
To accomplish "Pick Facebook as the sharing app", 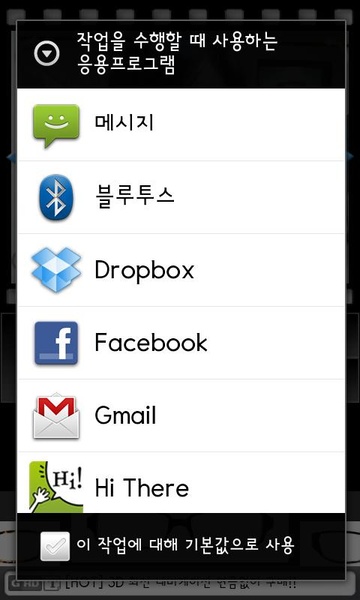I will [x=181, y=343].
